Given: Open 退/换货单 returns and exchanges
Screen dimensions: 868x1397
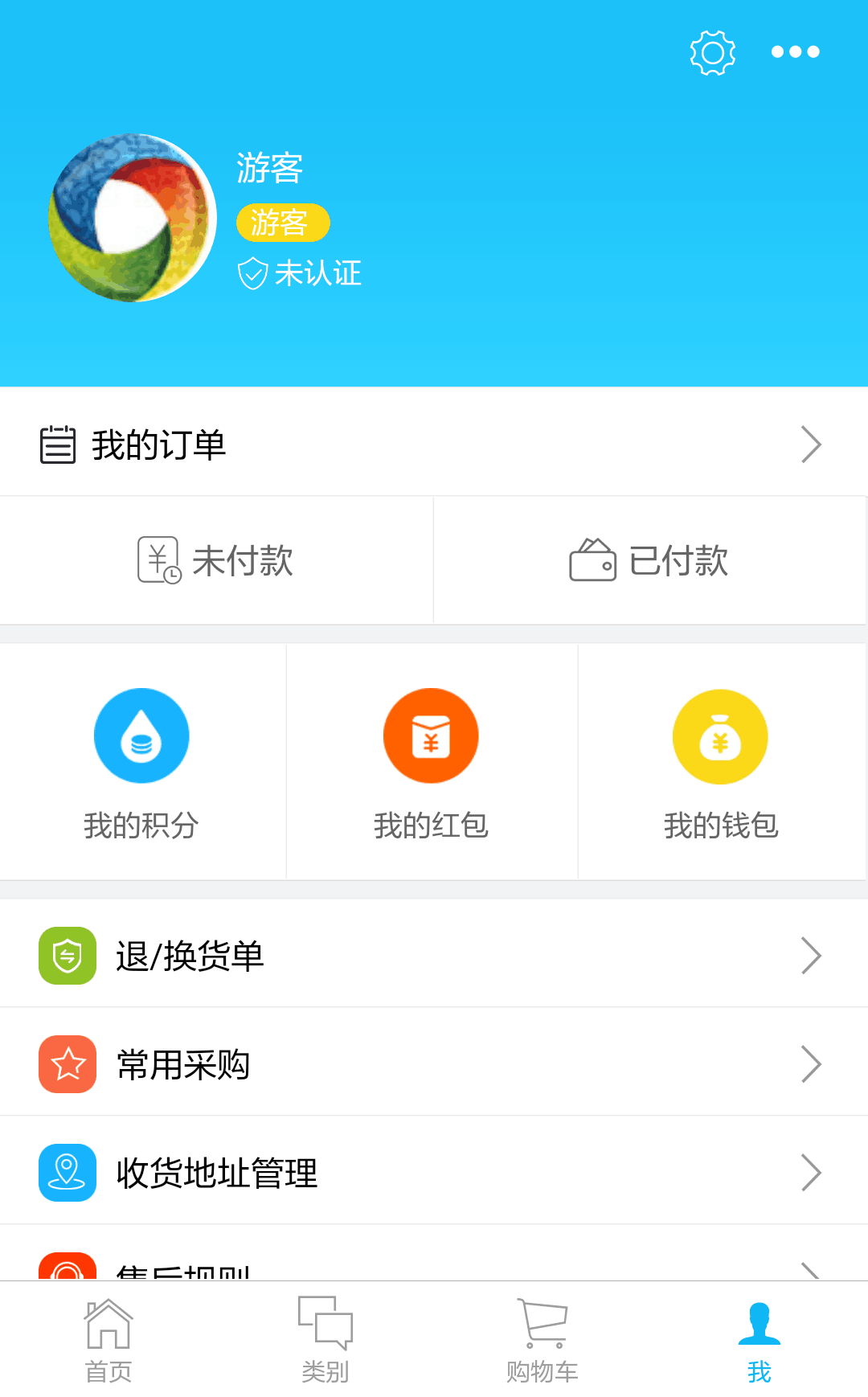Looking at the screenshot, I should pos(434,956).
